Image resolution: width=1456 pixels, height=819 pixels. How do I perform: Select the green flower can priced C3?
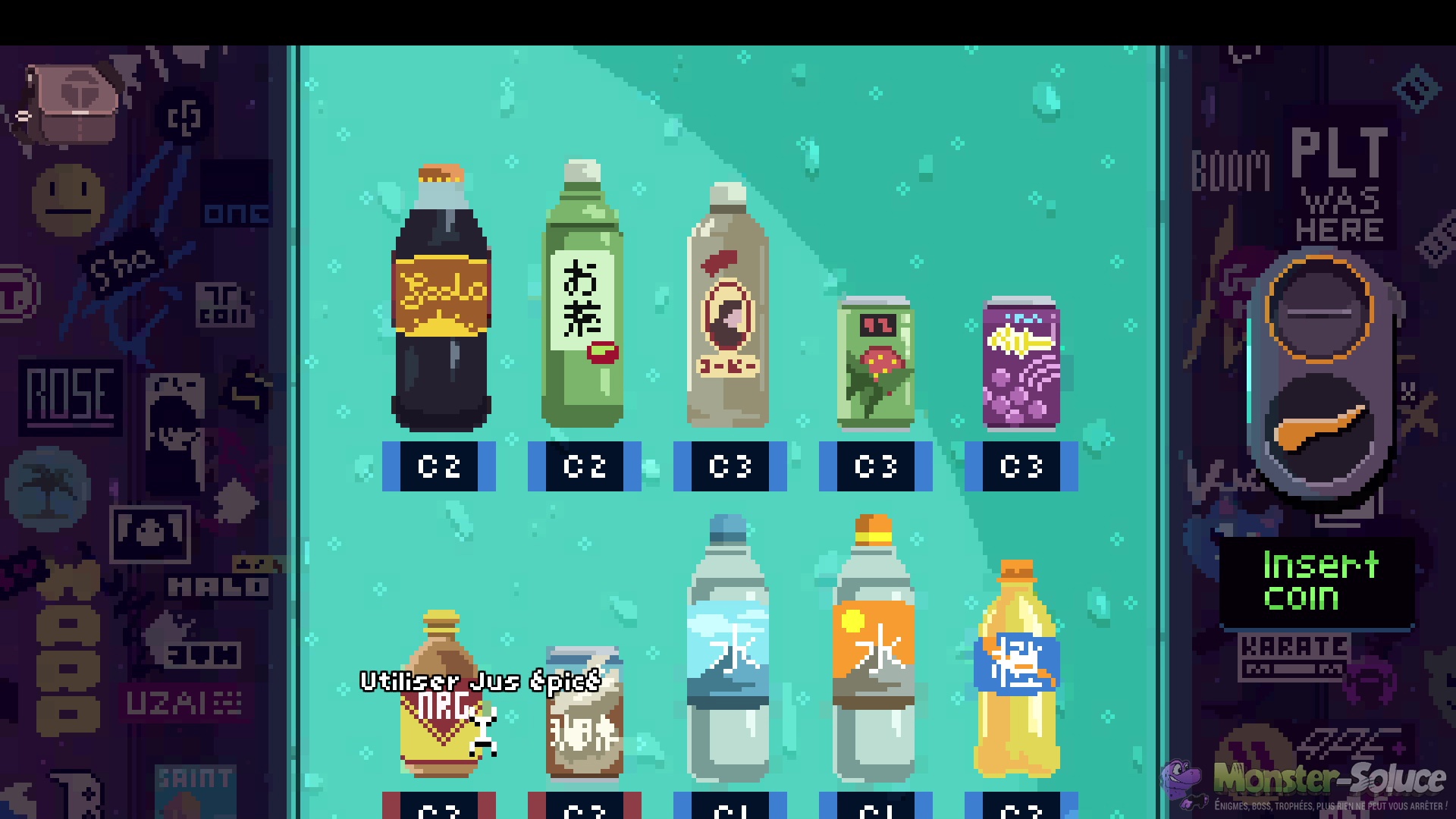(x=875, y=364)
